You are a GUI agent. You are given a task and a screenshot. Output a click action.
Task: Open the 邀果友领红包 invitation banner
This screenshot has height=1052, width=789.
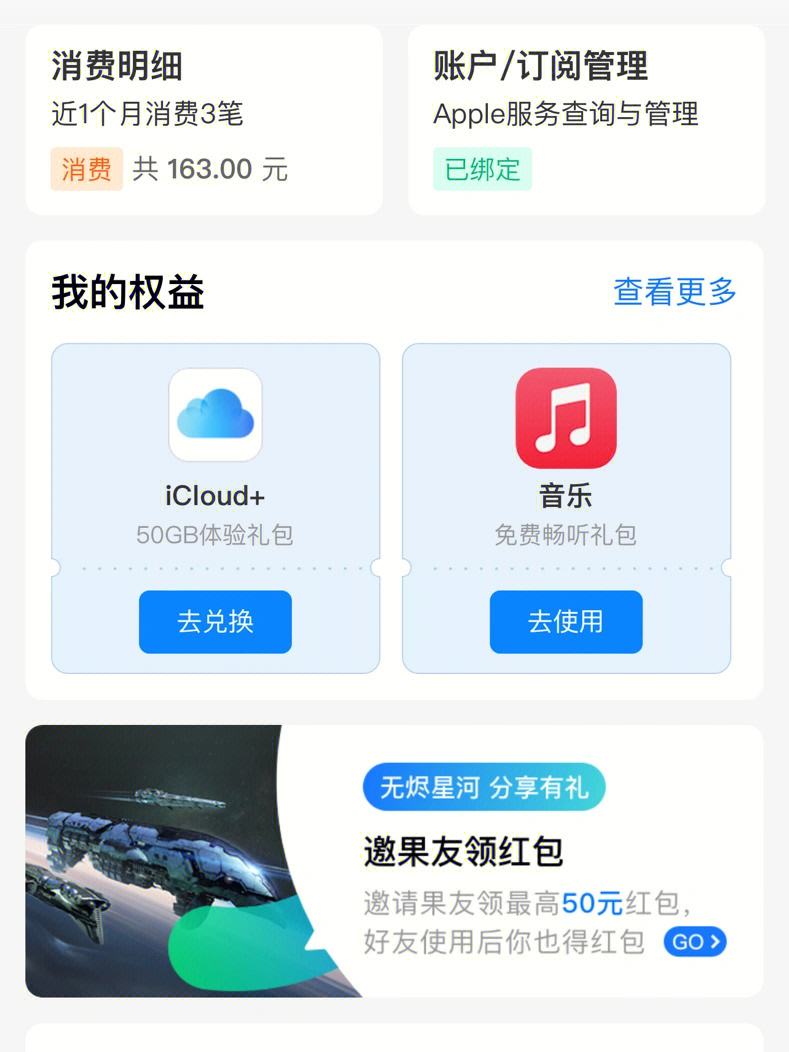[463, 852]
